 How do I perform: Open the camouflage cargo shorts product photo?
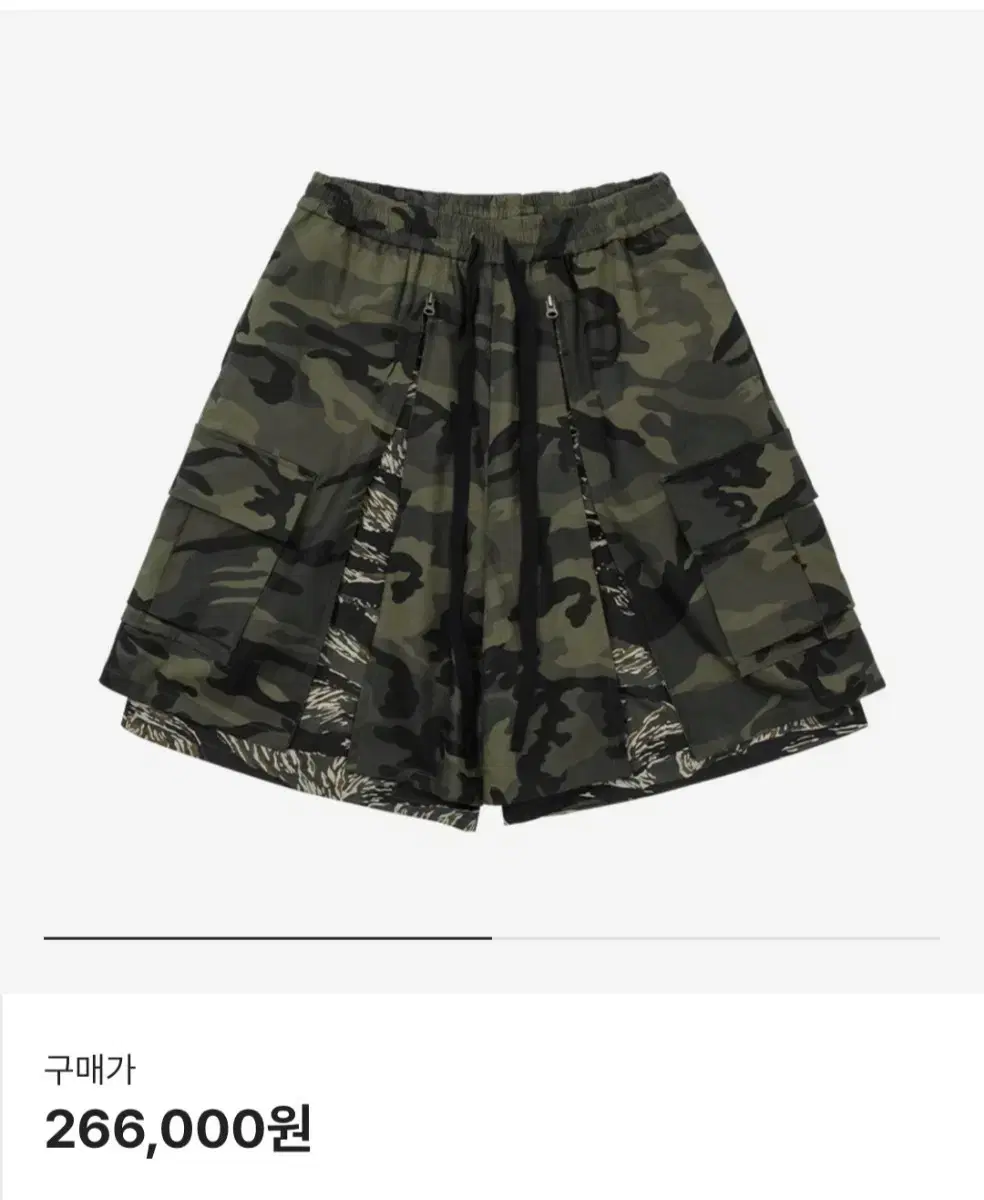coord(490,480)
